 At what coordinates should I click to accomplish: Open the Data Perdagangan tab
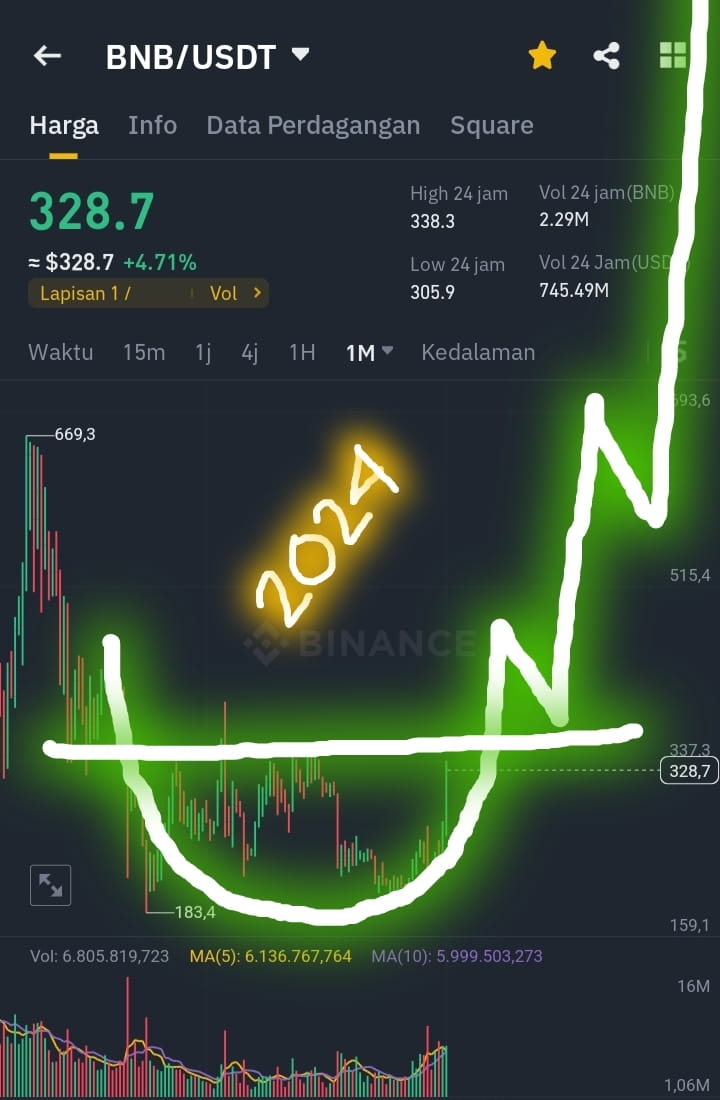(x=313, y=125)
